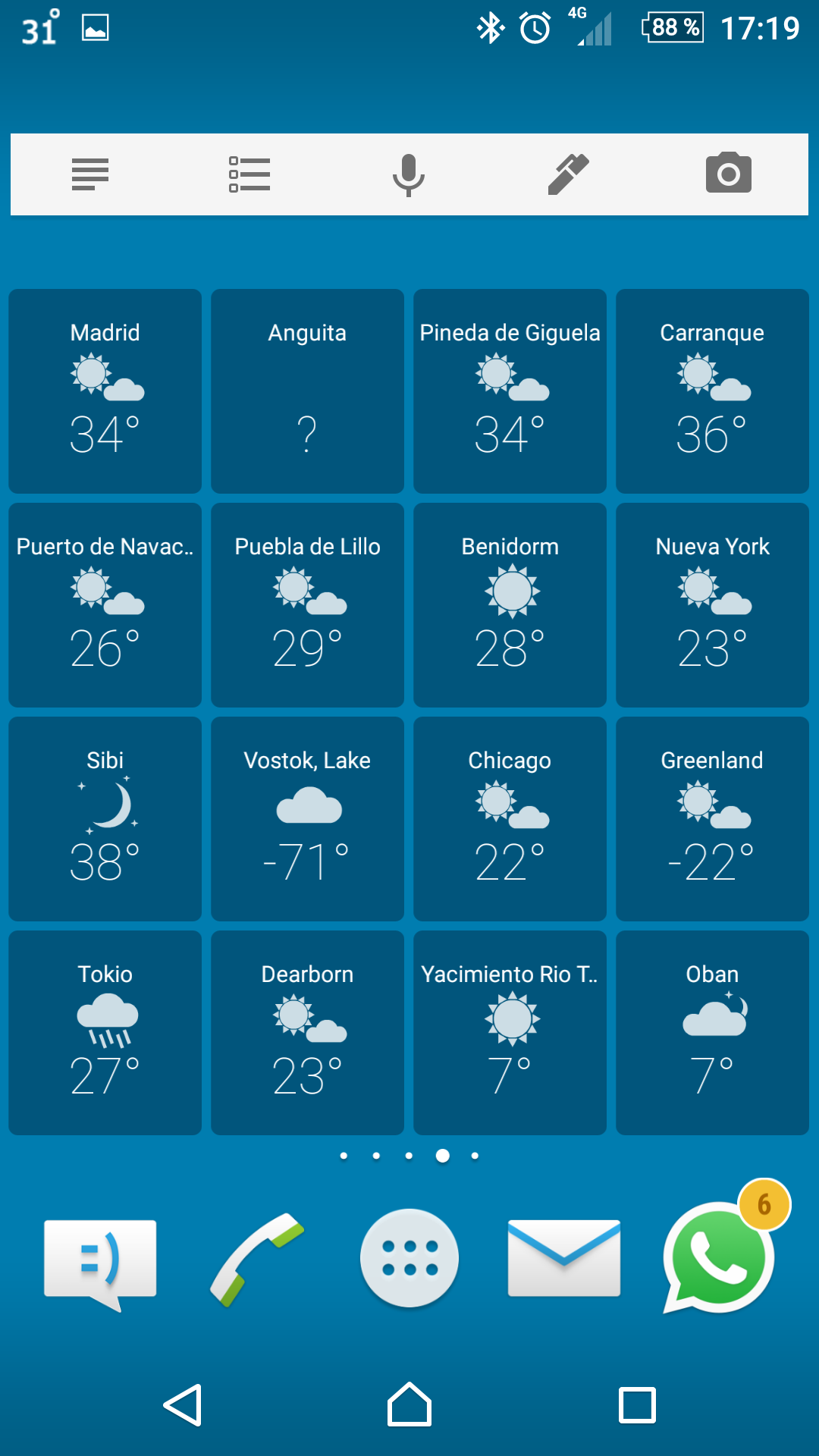Screen dimensions: 819x1456
Task: Create a handwritten drawing note
Action: pyautogui.click(x=569, y=174)
